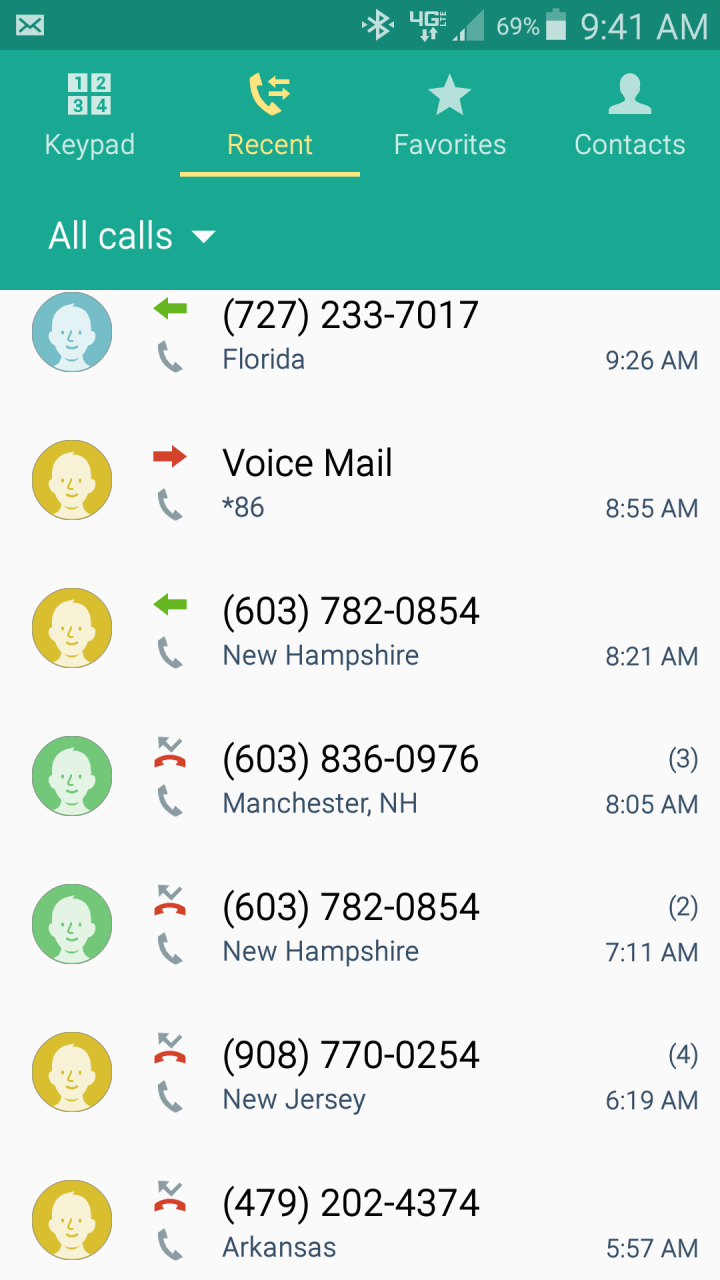720x1280 pixels.
Task: Go to the Contacts tab
Action: (x=630, y=116)
